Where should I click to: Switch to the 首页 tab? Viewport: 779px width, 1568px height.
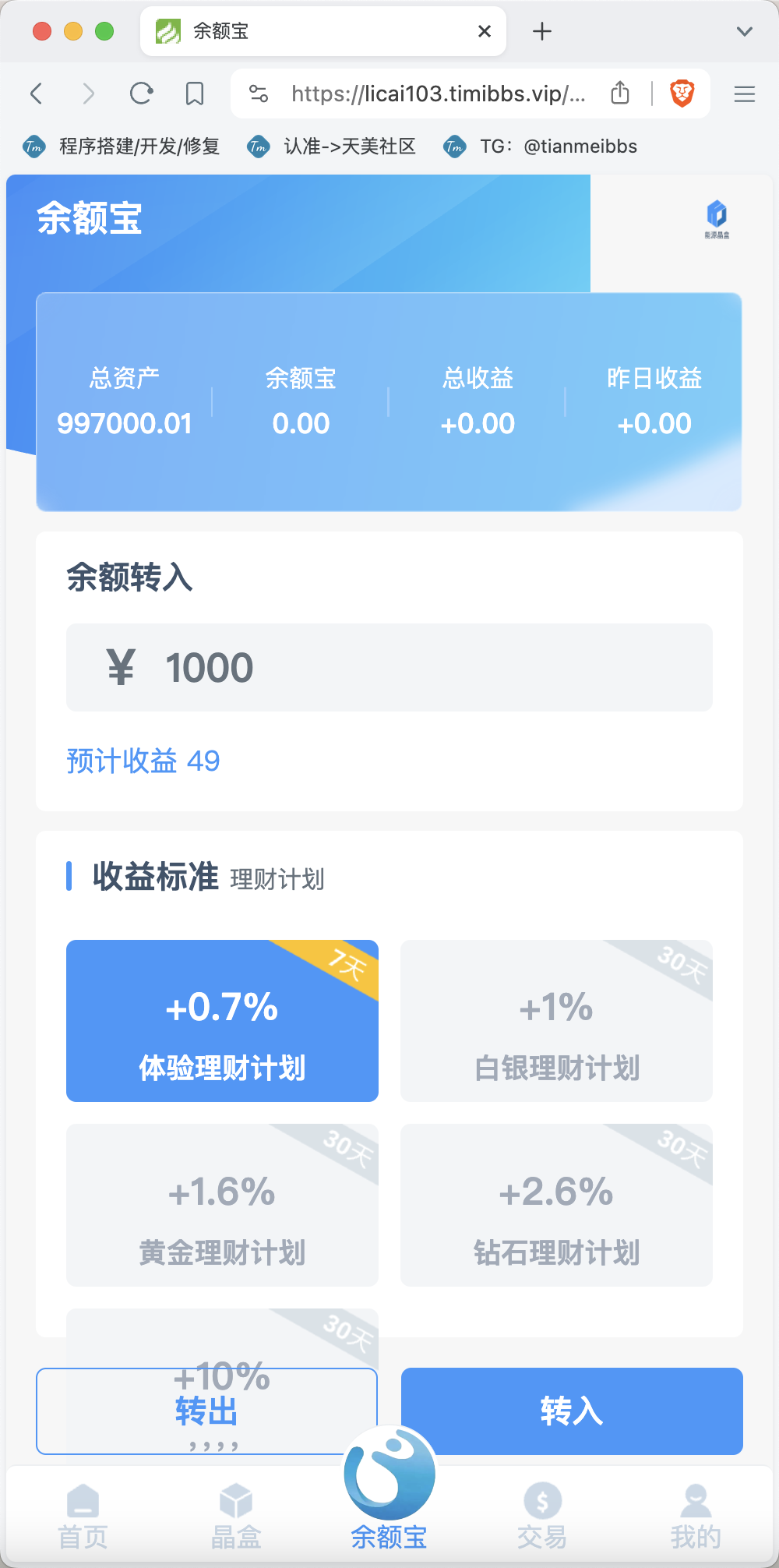(83, 1516)
